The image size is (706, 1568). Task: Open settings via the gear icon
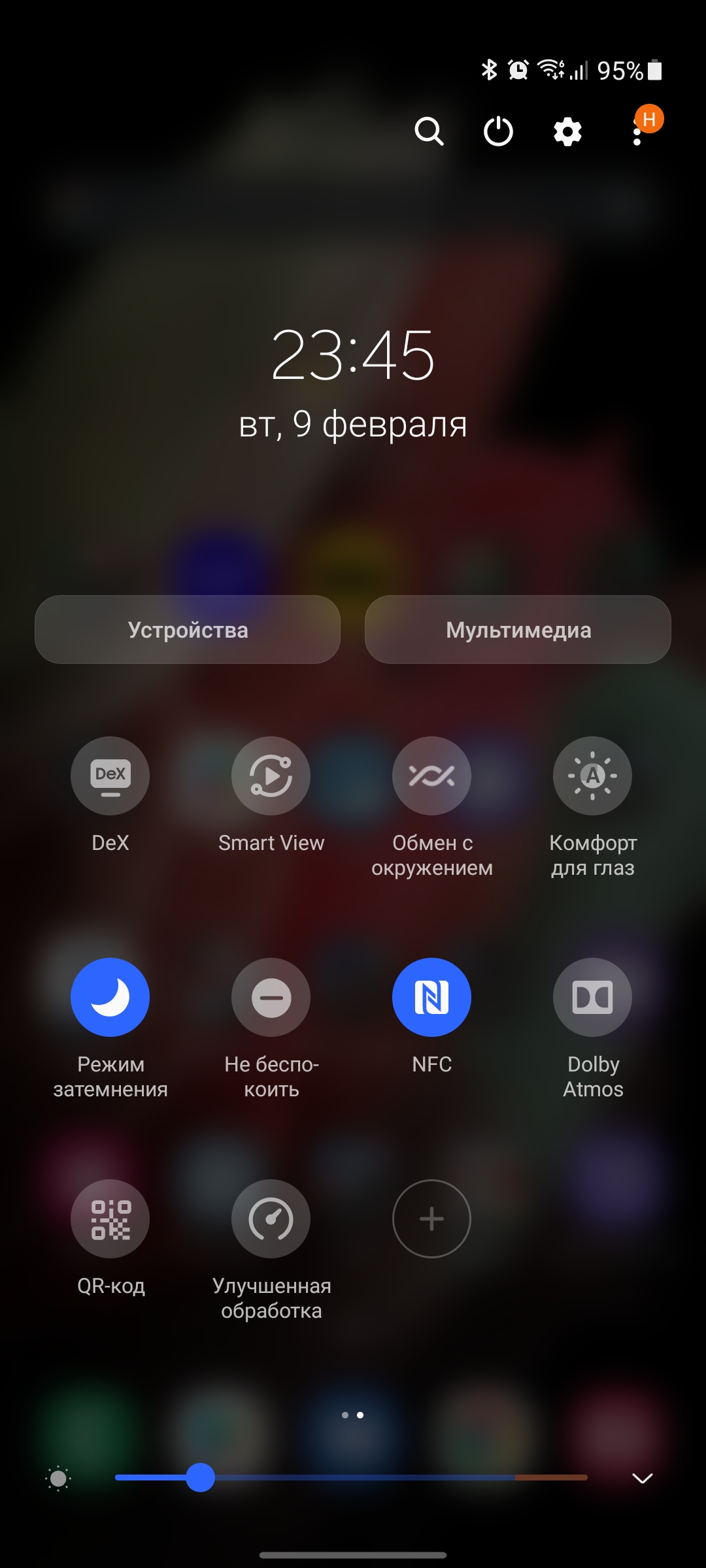[567, 132]
